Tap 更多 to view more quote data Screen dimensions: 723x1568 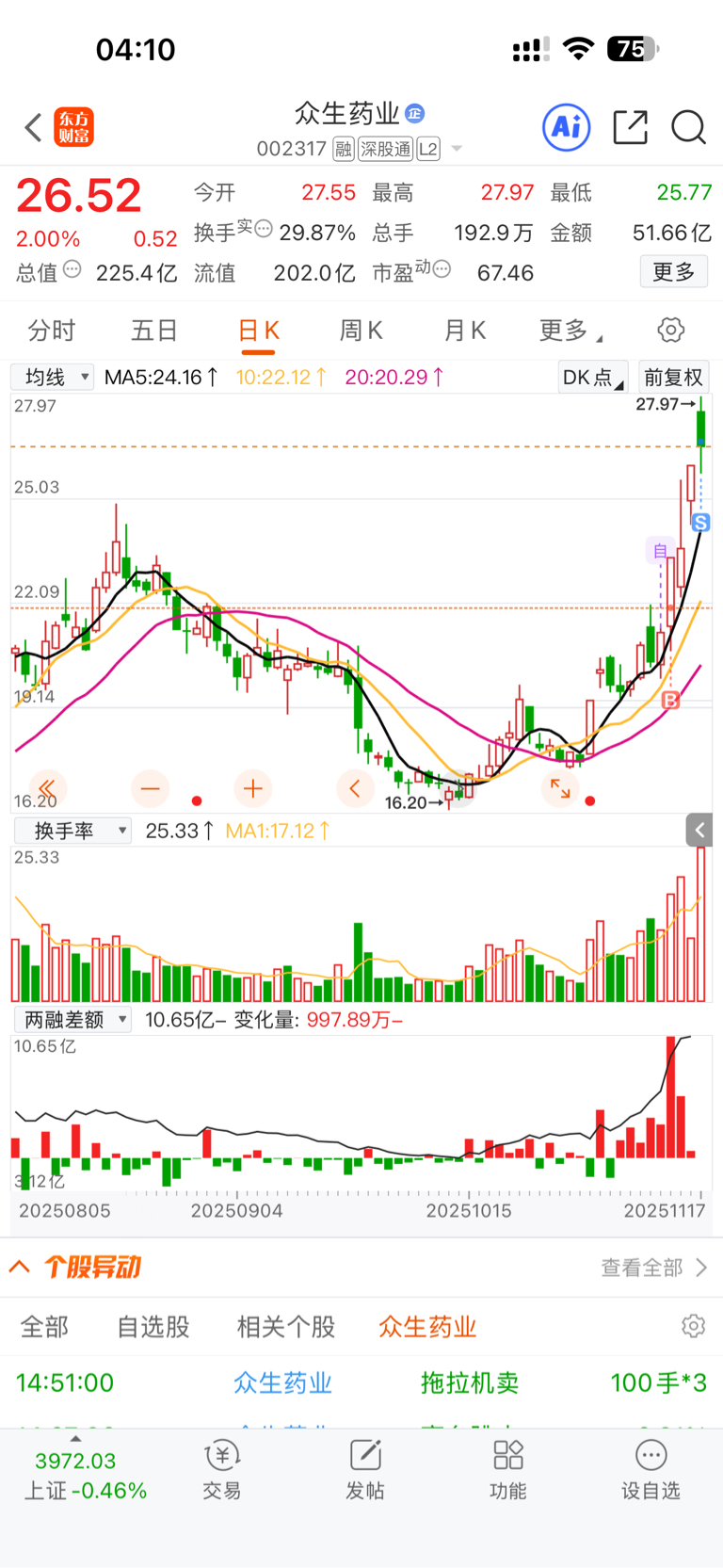coord(673,272)
